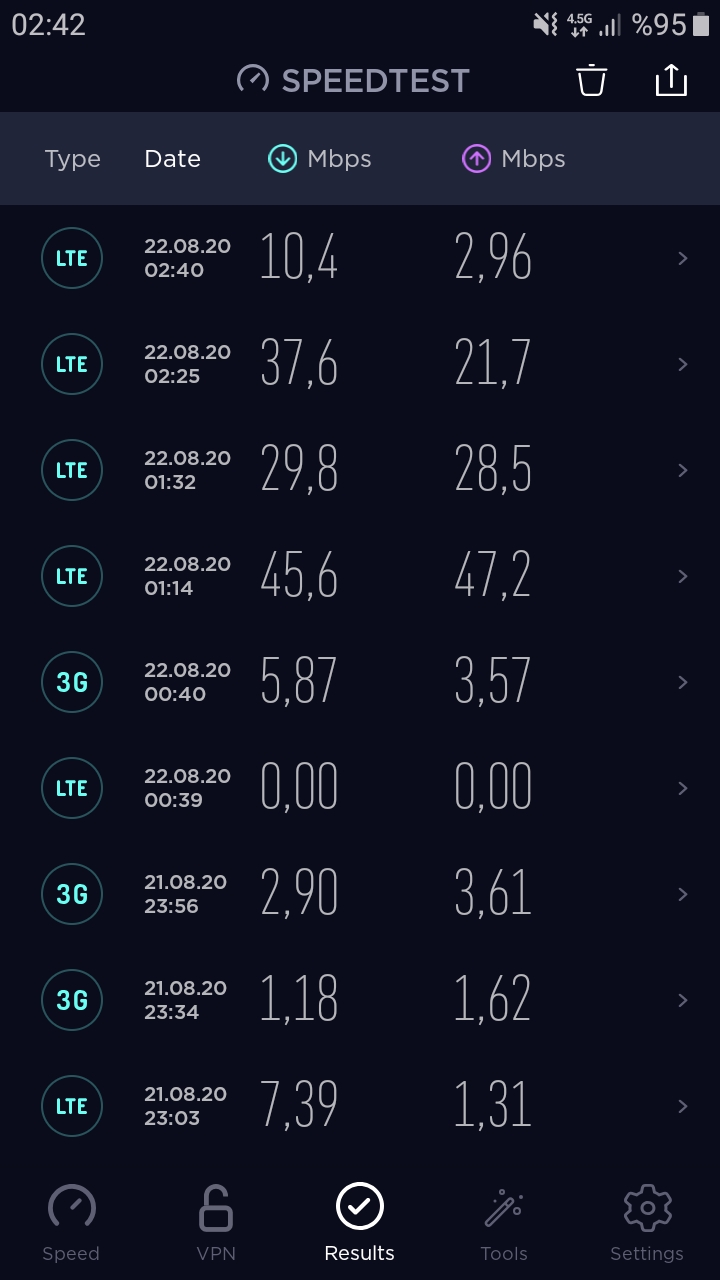720x1280 pixels.
Task: Delete all results with trash icon
Action: pos(592,80)
